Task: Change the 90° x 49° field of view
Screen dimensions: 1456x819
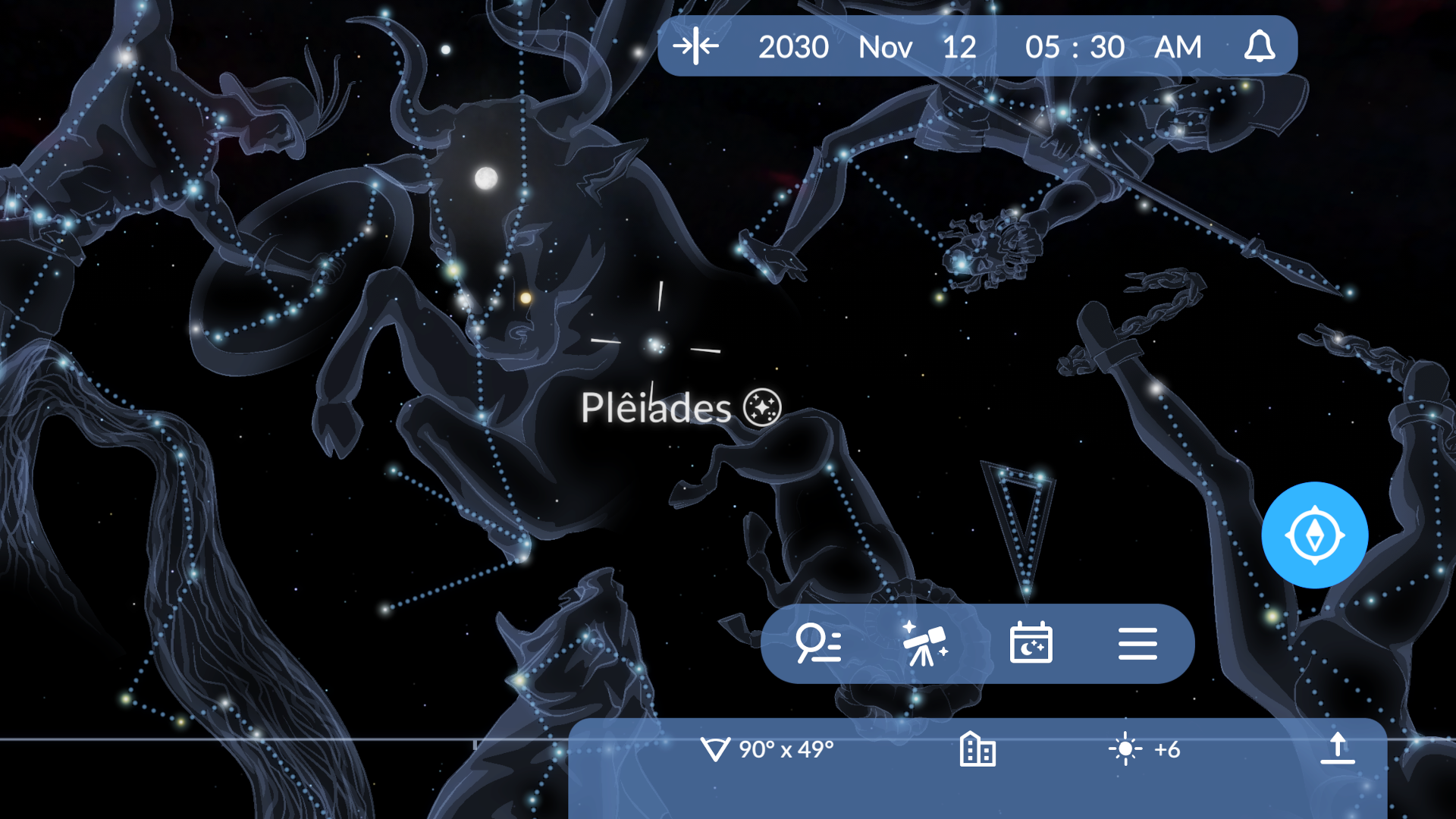Action: 767,749
